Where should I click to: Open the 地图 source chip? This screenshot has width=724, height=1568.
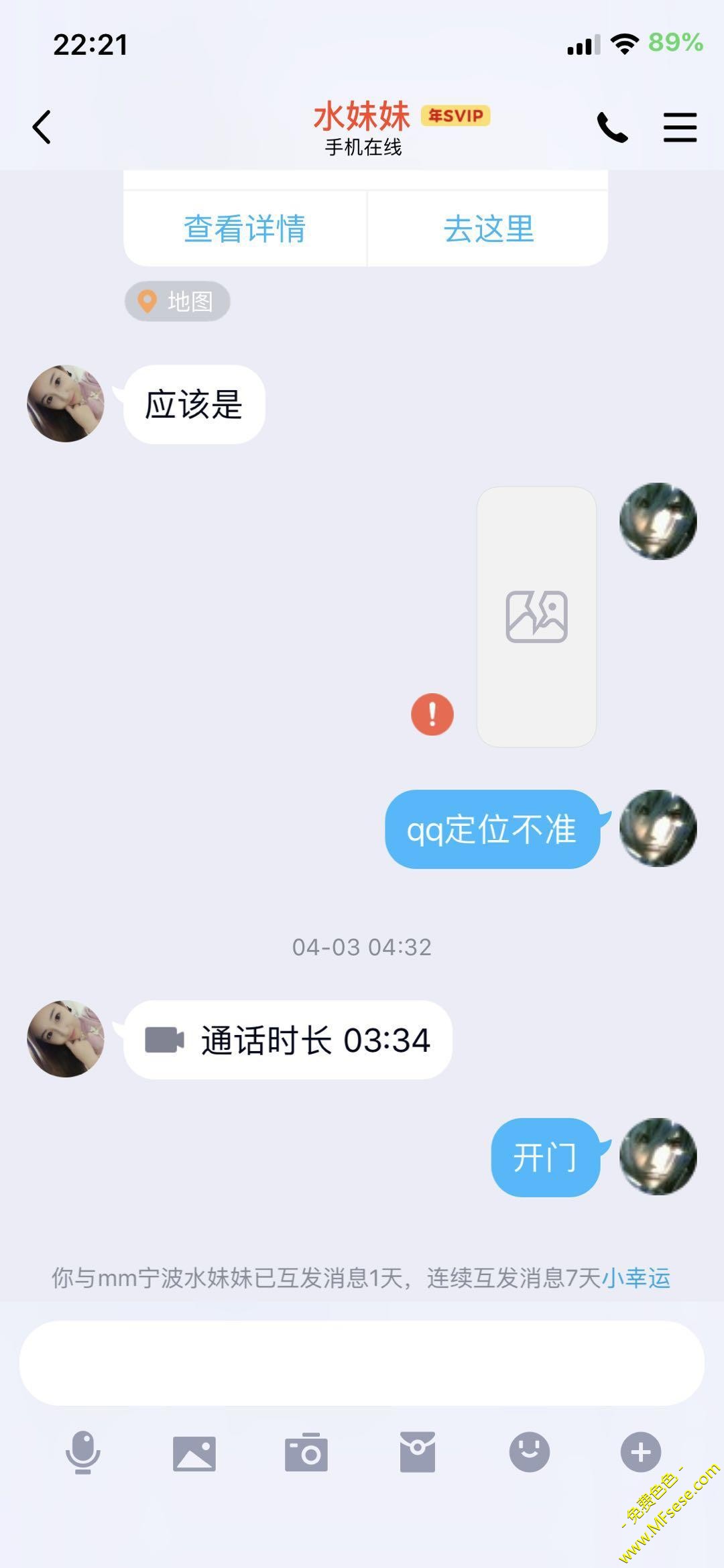click(178, 302)
